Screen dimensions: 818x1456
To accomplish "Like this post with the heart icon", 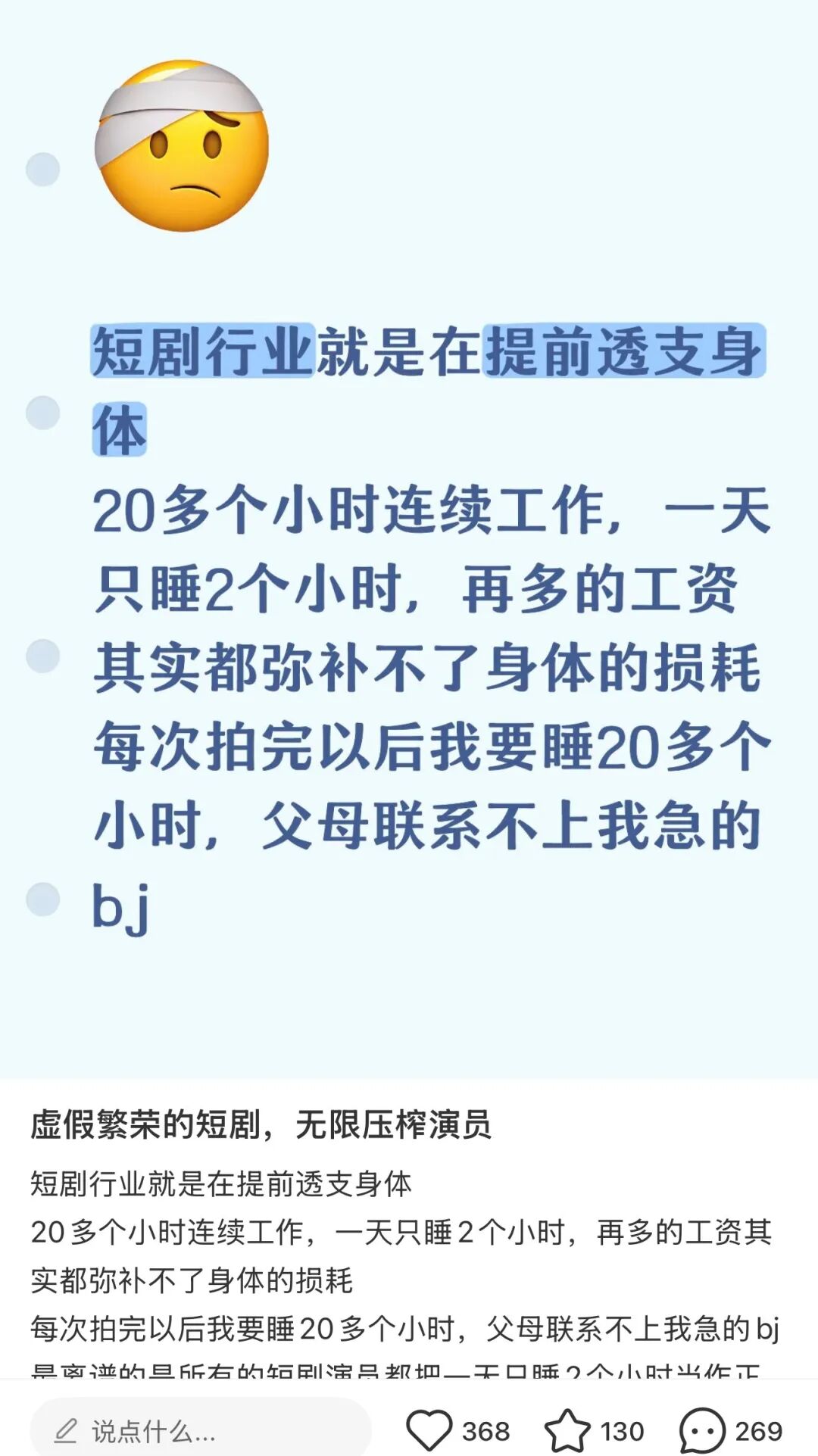I will point(429,1430).
